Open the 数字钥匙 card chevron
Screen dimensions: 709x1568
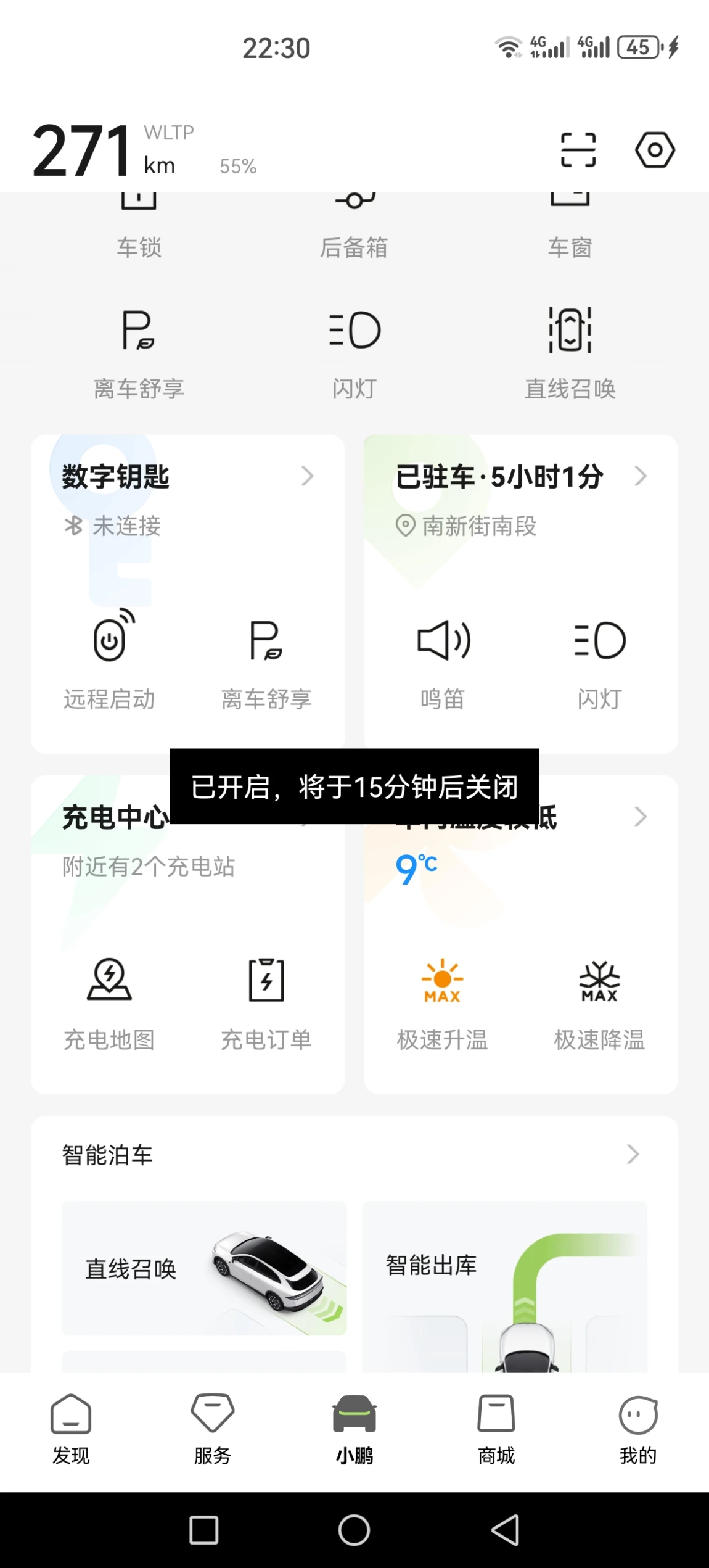(307, 476)
